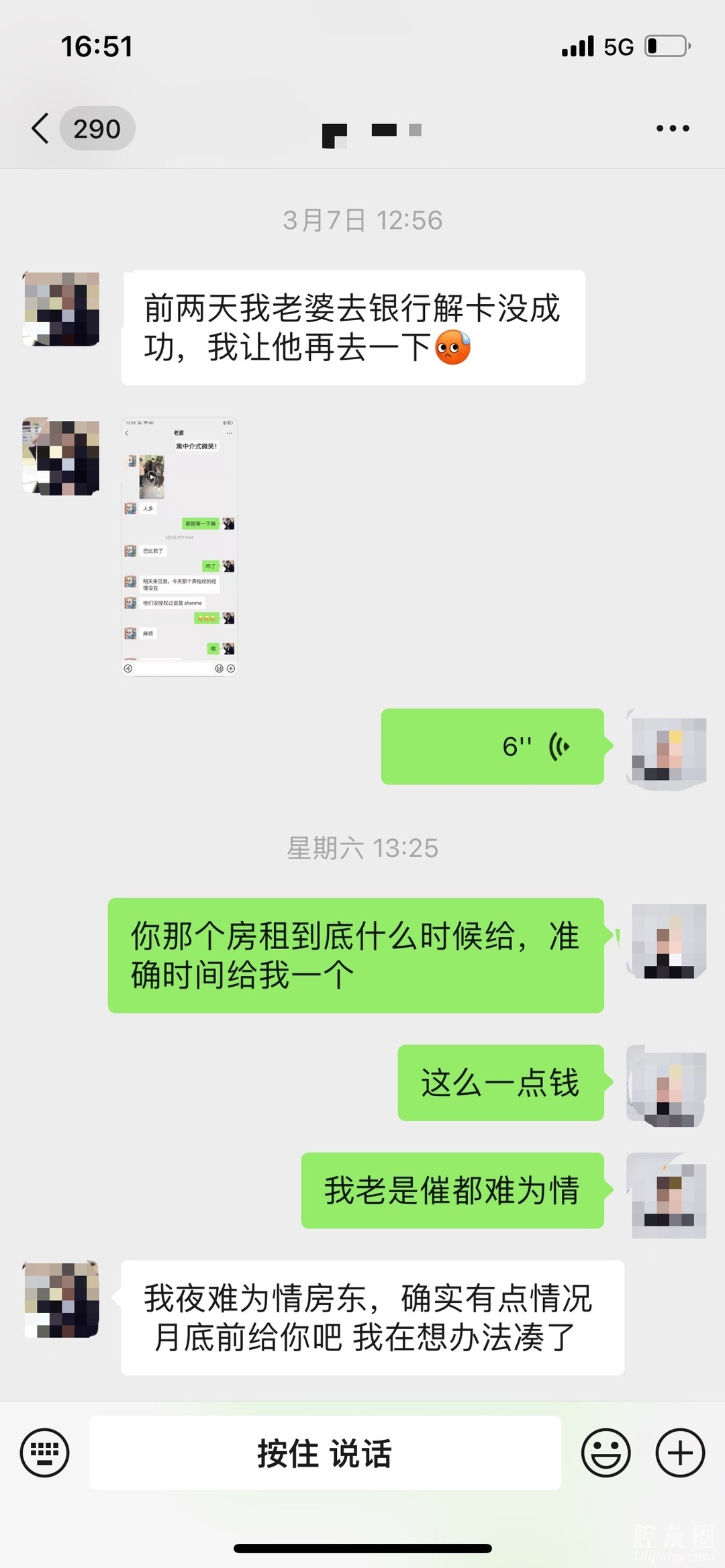Open the emoji sticker panel
Image resolution: width=725 pixels, height=1568 pixels.
606,1453
